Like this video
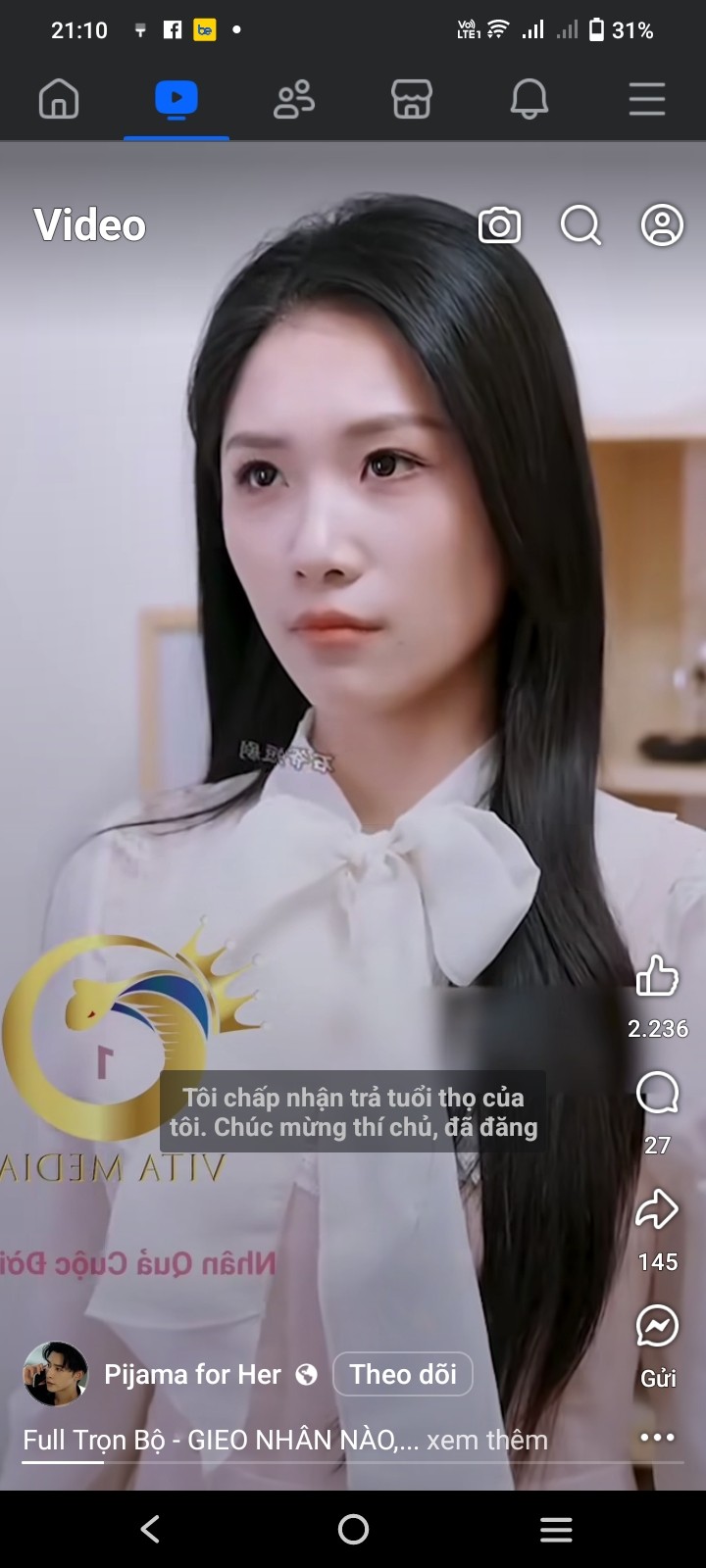The width and height of the screenshot is (706, 1568). click(x=657, y=976)
